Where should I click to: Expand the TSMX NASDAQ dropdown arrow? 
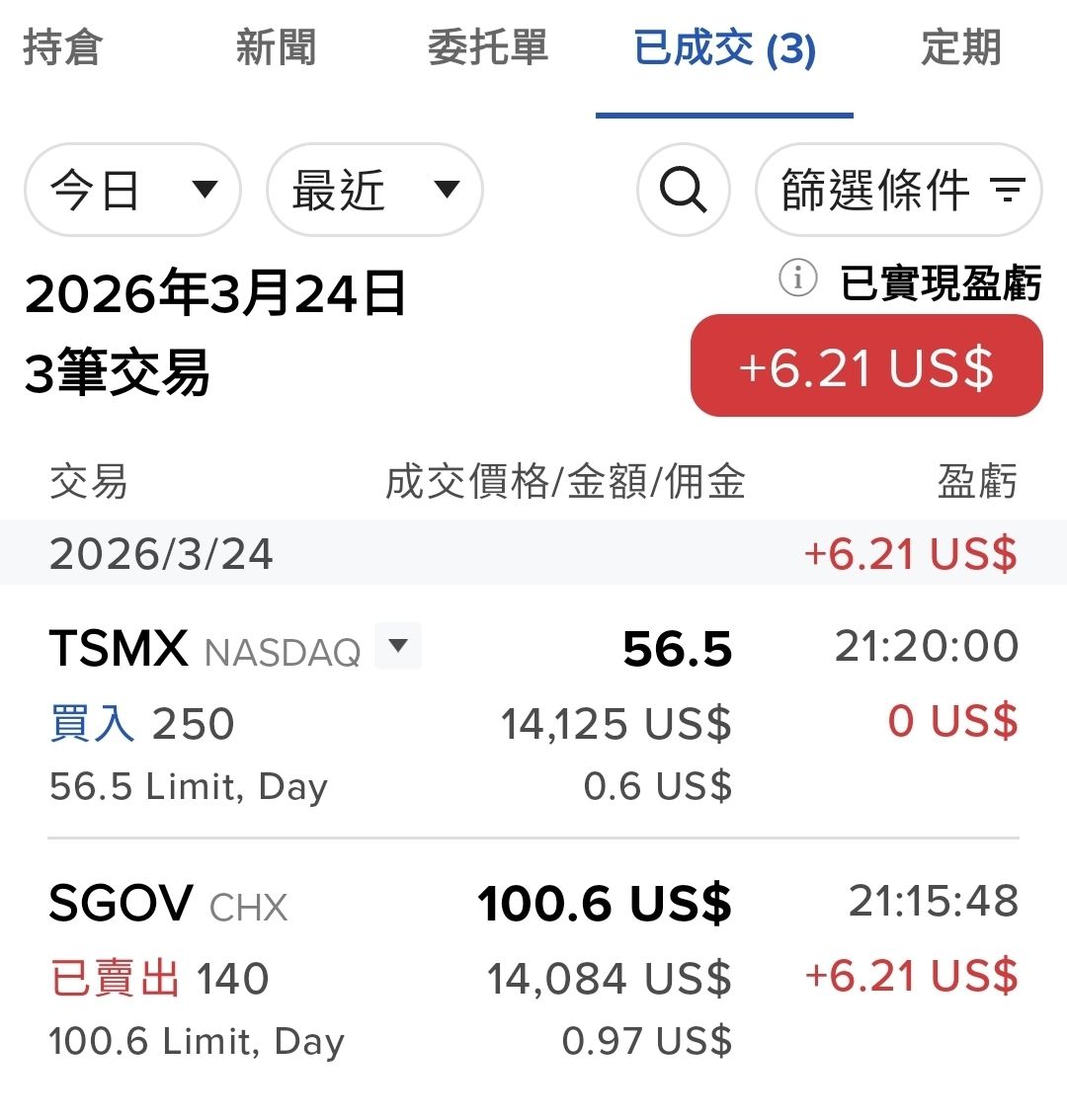point(398,647)
